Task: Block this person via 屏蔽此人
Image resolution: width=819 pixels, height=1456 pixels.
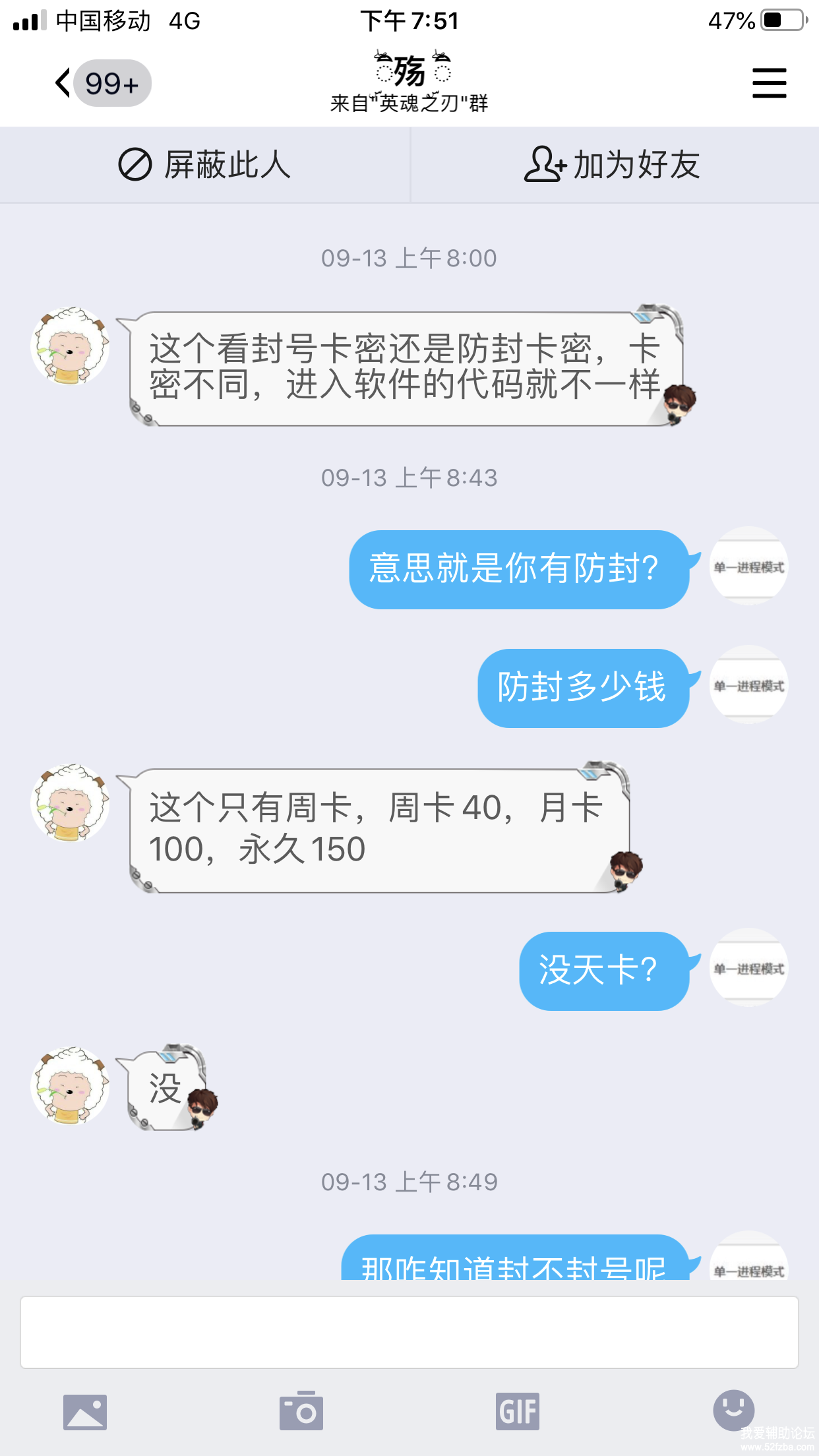Action: tap(205, 165)
